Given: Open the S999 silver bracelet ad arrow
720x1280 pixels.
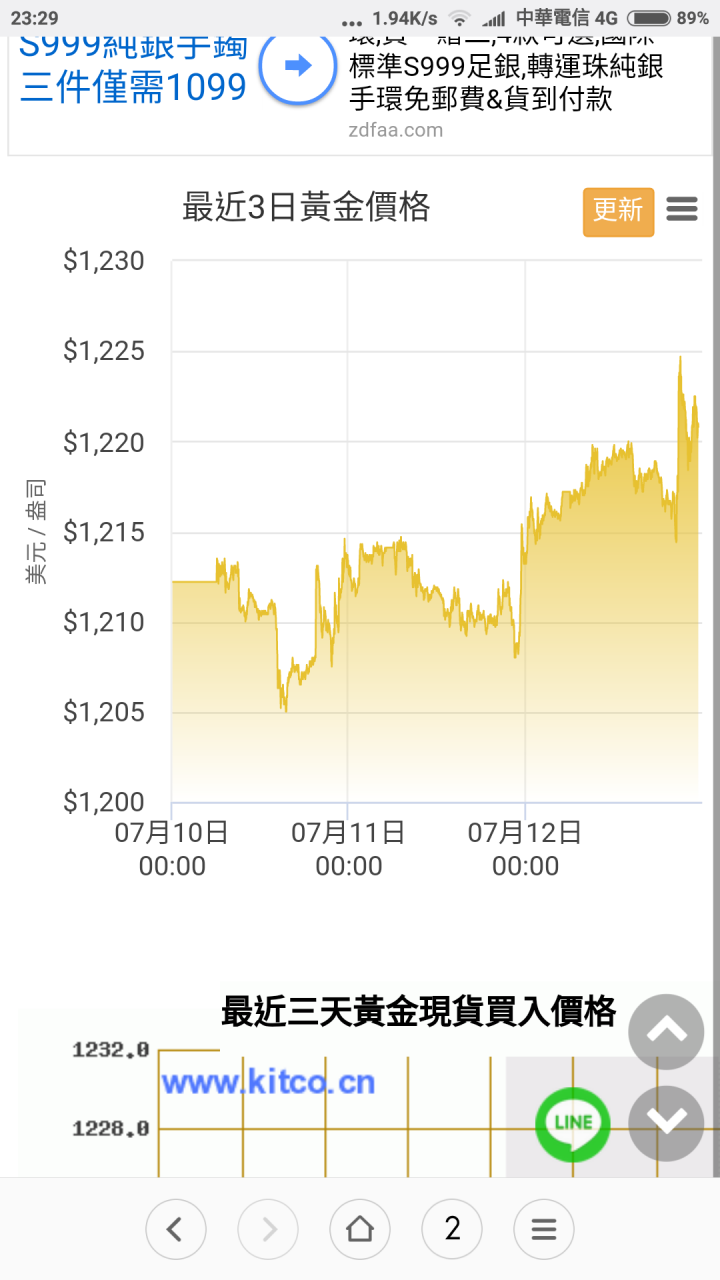Looking at the screenshot, I should click(296, 66).
